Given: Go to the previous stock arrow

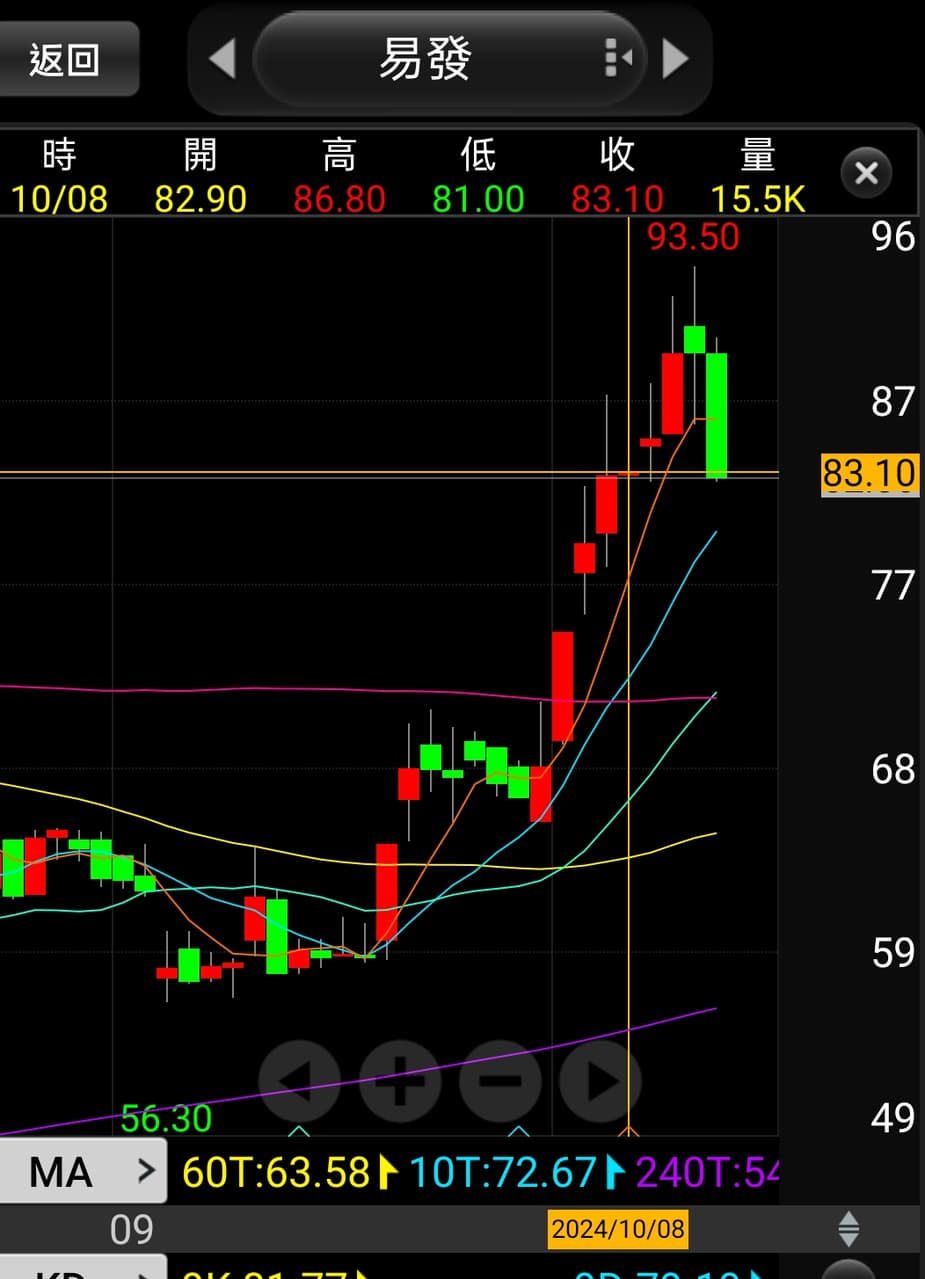Looking at the screenshot, I should pyautogui.click(x=222, y=59).
